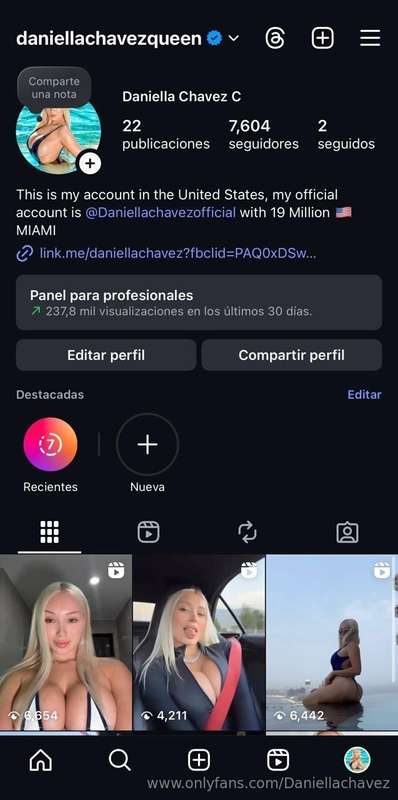Image resolution: width=398 pixels, height=800 pixels.
Task: Open the seguidores list
Action: [x=263, y=135]
